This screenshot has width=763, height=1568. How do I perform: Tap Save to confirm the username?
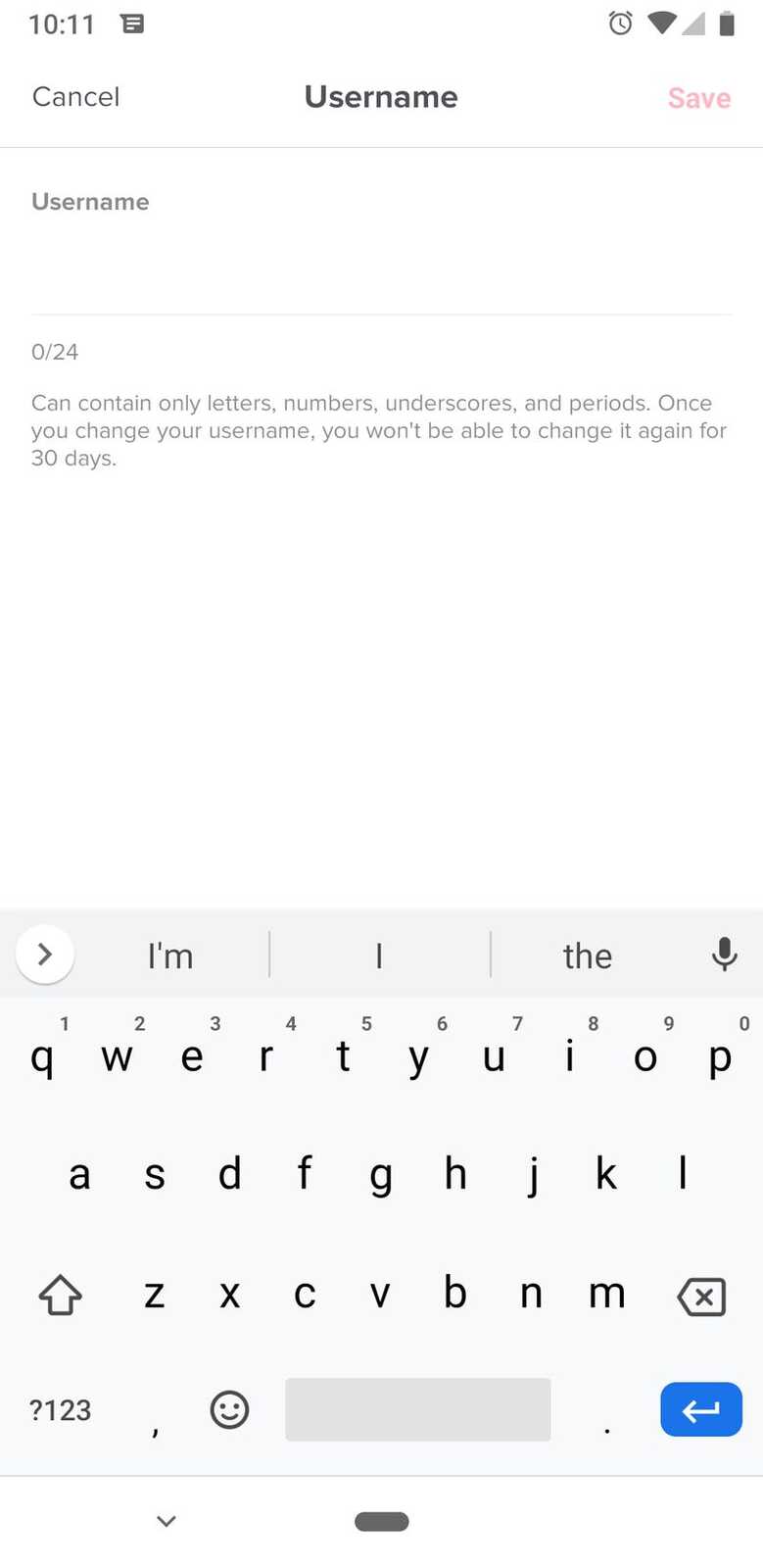coord(698,97)
